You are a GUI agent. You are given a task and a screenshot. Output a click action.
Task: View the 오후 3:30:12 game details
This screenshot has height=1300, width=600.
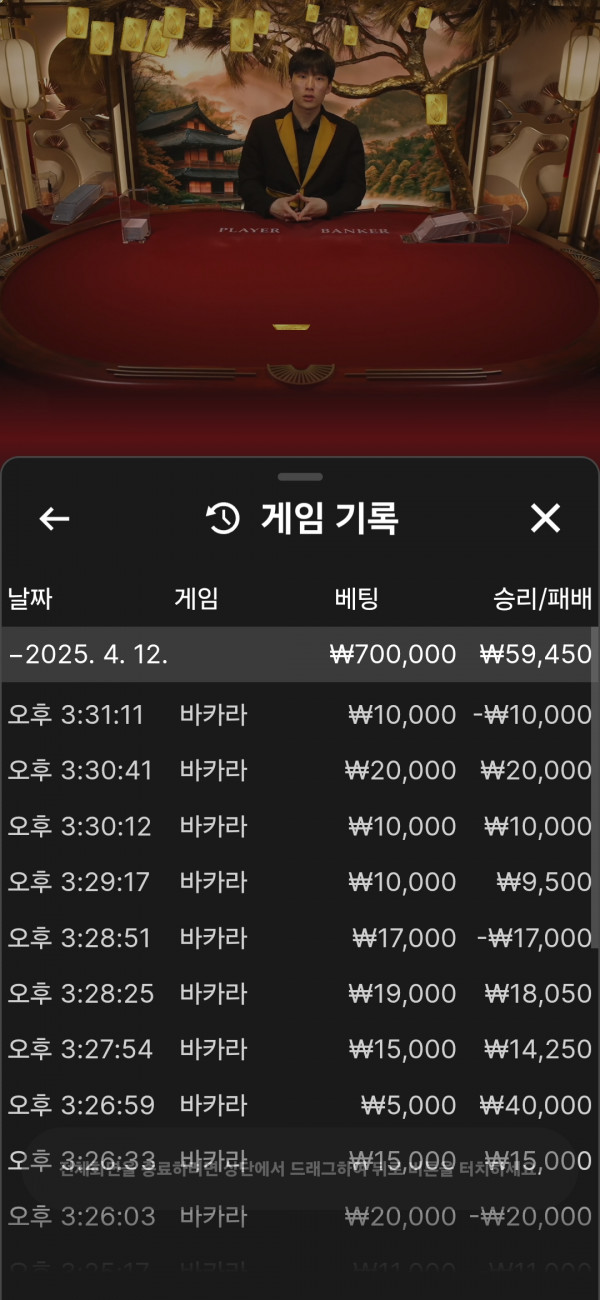pos(298,827)
